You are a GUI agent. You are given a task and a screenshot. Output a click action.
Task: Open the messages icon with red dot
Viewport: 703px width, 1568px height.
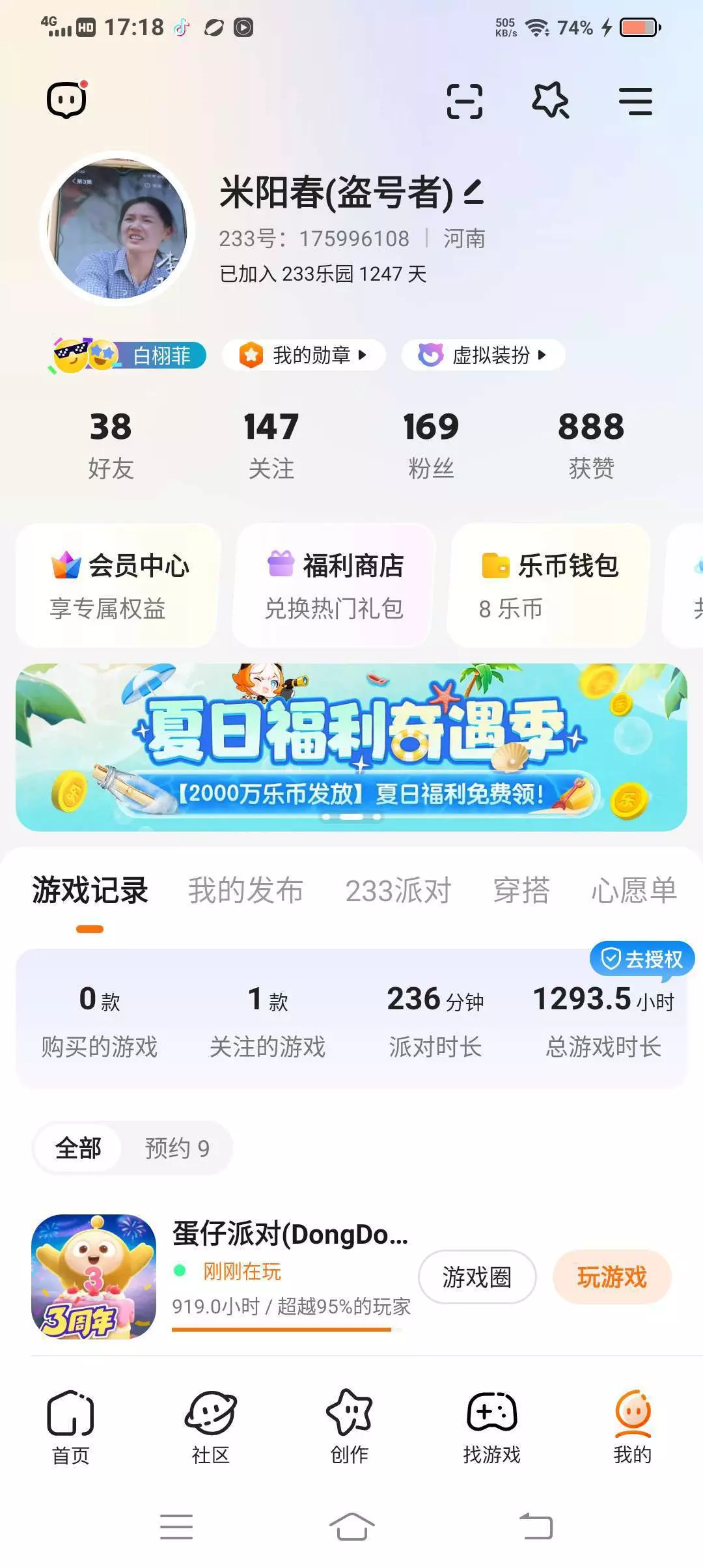67,100
